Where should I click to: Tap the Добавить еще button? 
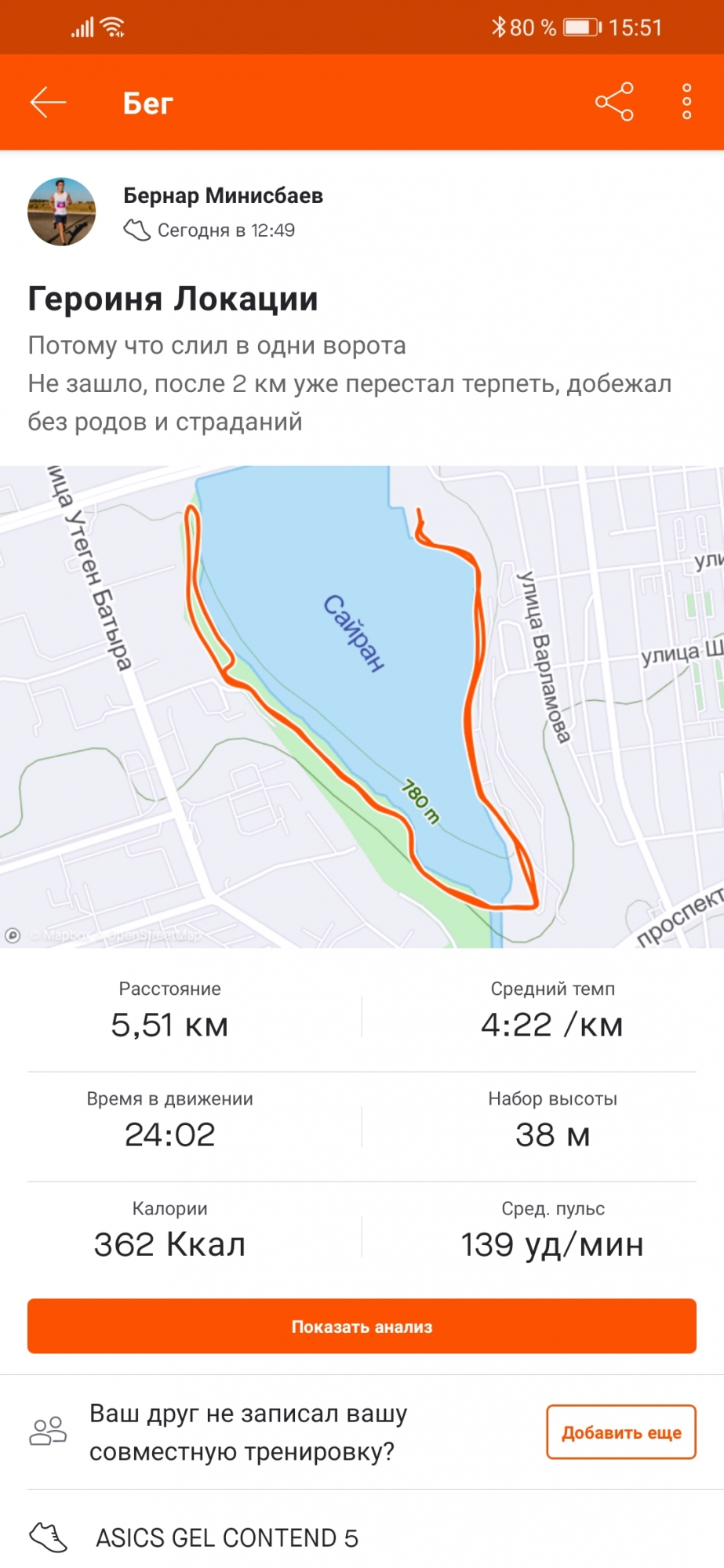click(x=620, y=1432)
